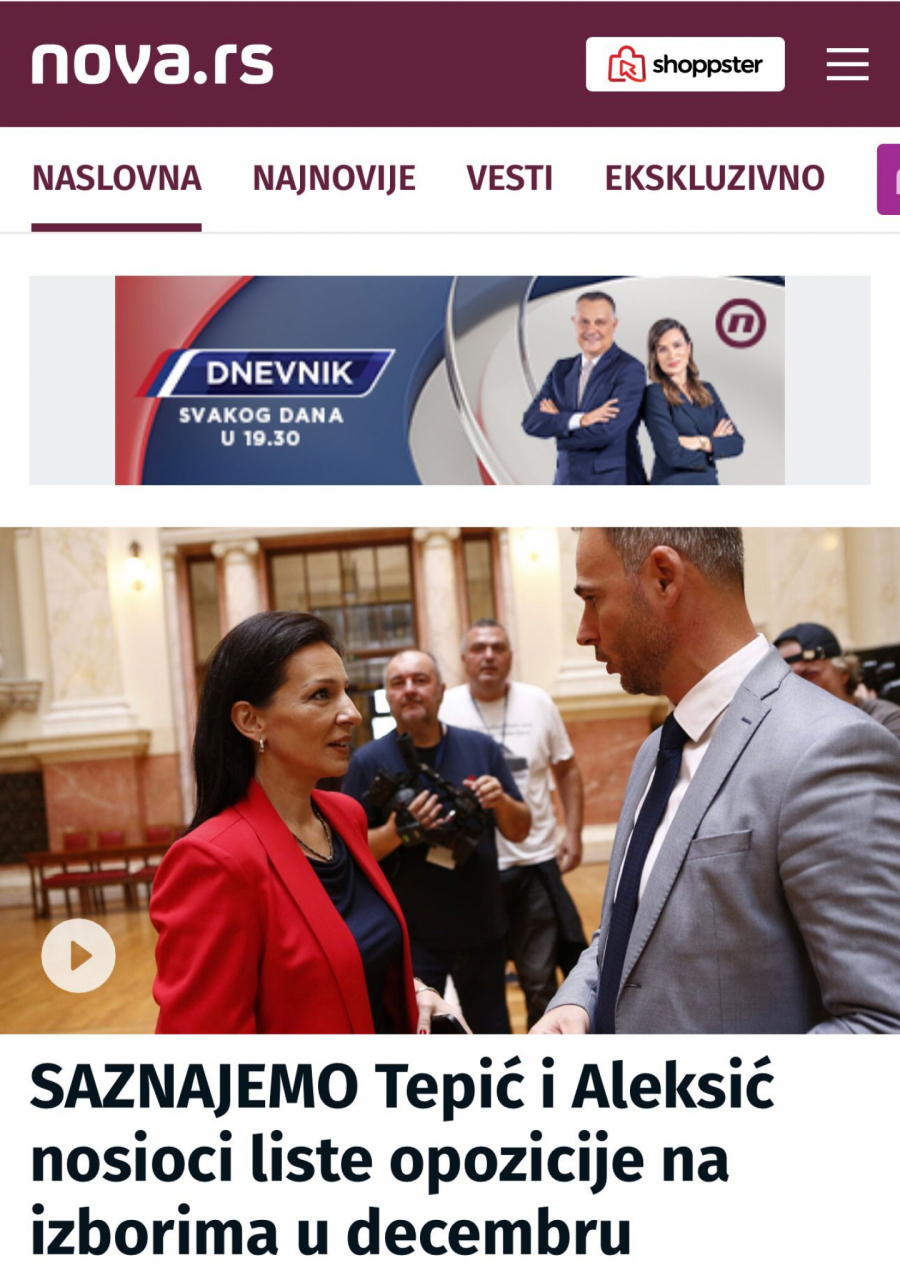Viewport: 900px width, 1280px height.
Task: Open the Vesti tab
Action: point(509,179)
